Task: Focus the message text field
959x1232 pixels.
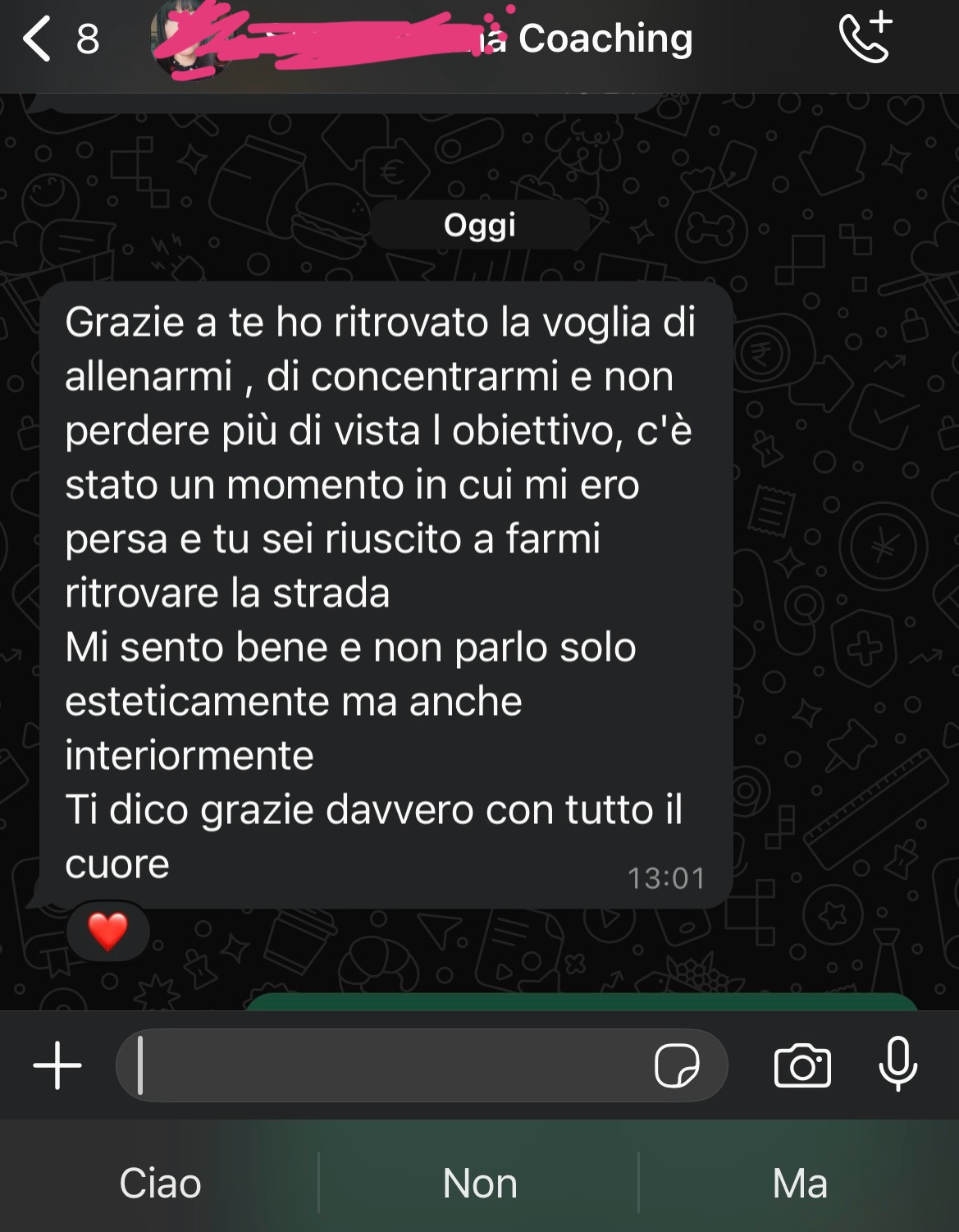Action: pos(386,1065)
